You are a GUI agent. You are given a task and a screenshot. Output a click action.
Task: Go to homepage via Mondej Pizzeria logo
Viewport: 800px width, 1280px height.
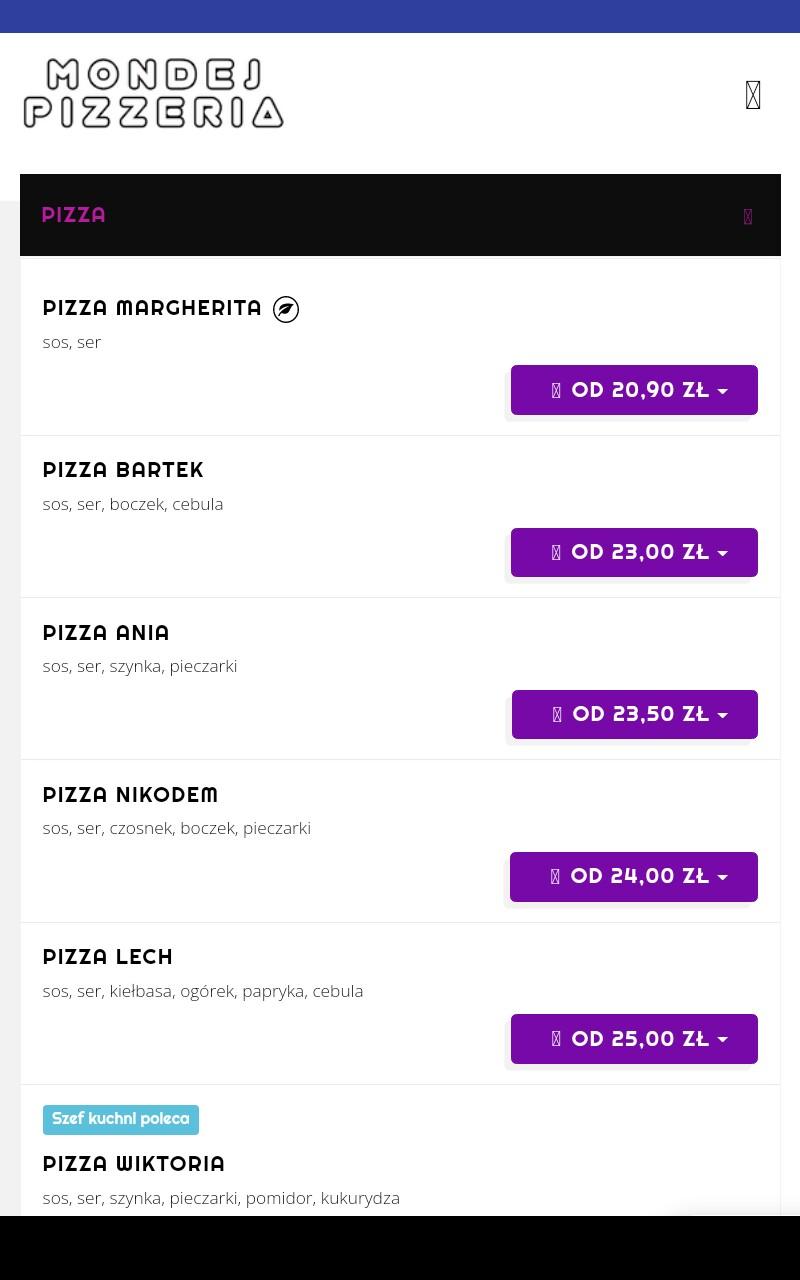[154, 93]
